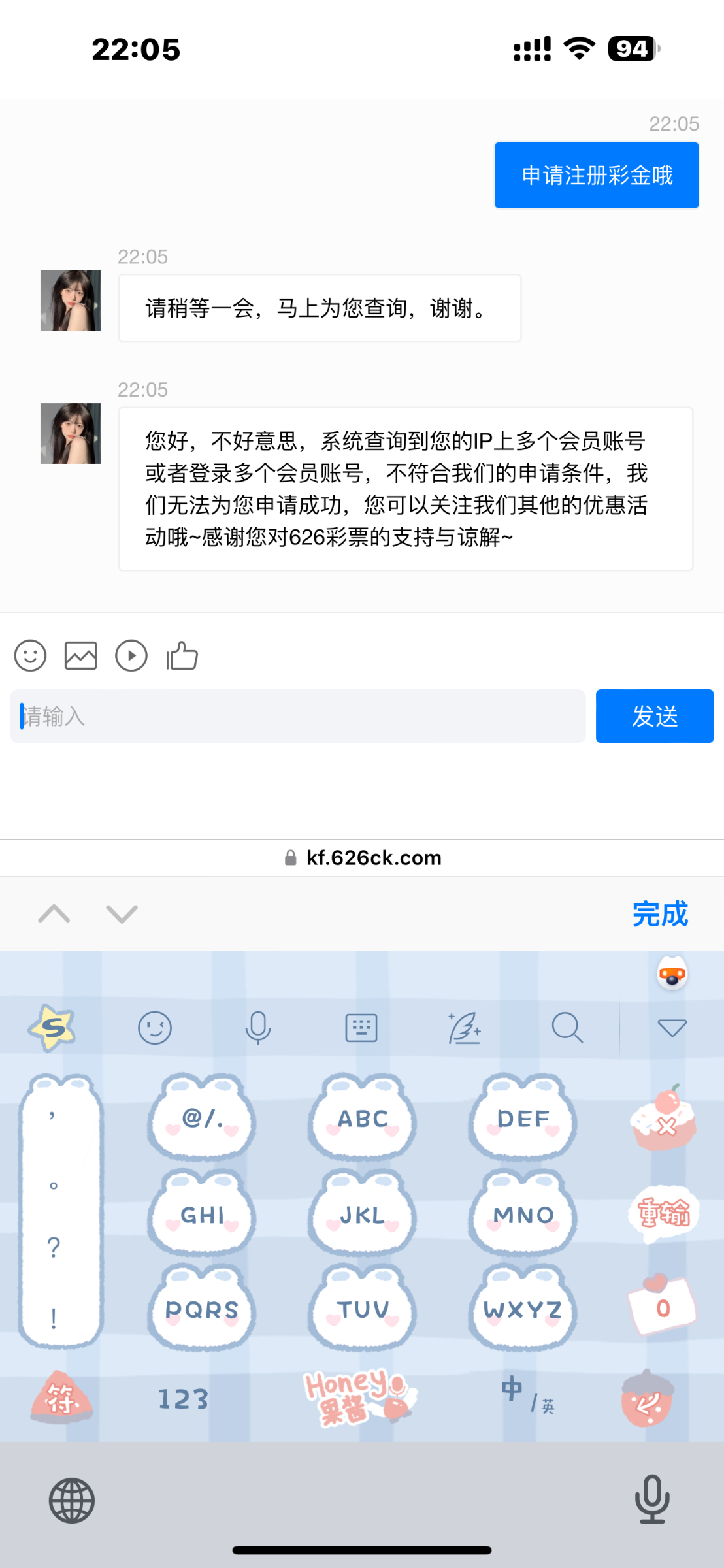Image resolution: width=724 pixels, height=1568 pixels.
Task: Start voice input from keyboard toolbar microphone
Action: [258, 1028]
